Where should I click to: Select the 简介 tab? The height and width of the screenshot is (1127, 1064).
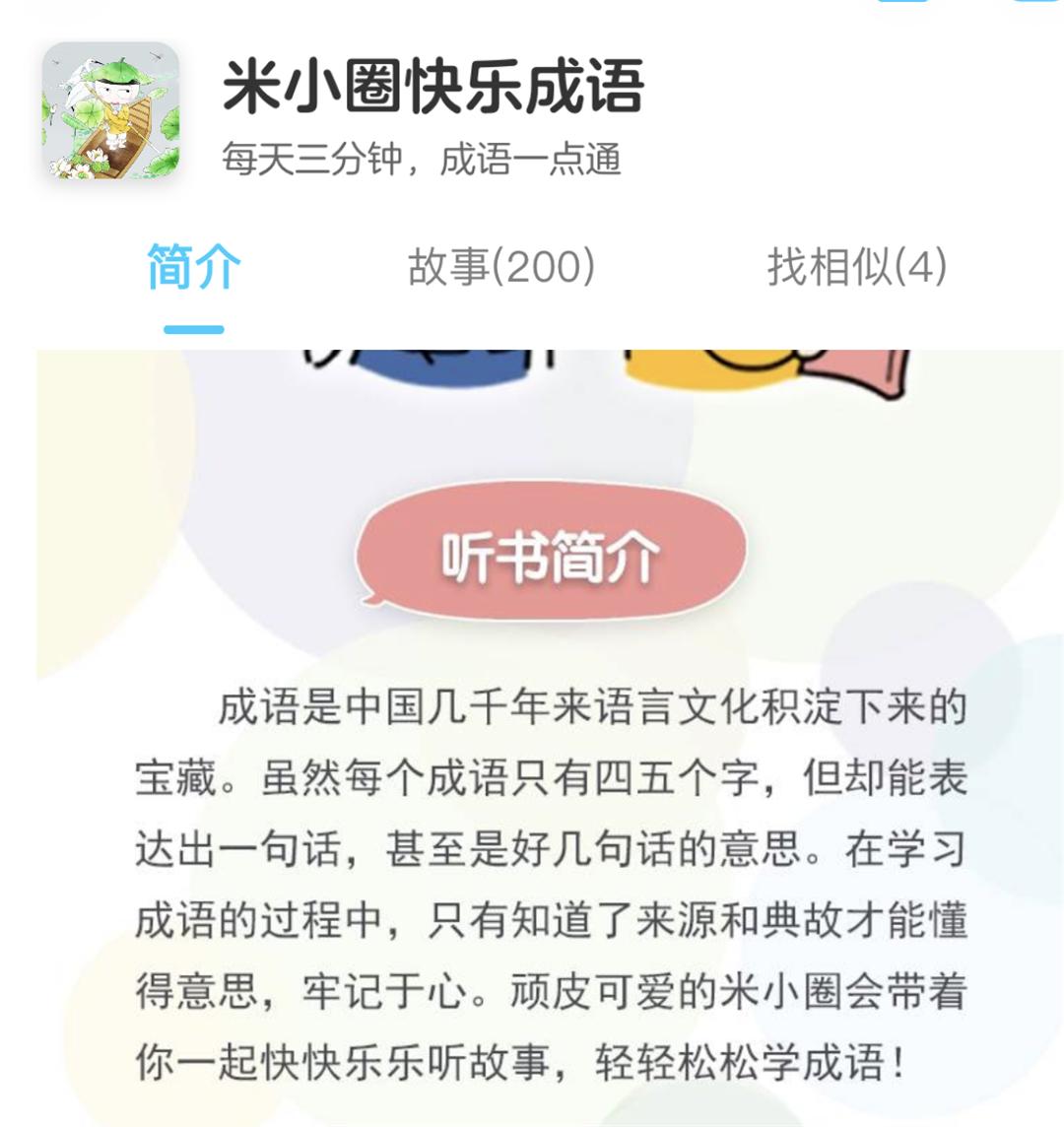[194, 267]
